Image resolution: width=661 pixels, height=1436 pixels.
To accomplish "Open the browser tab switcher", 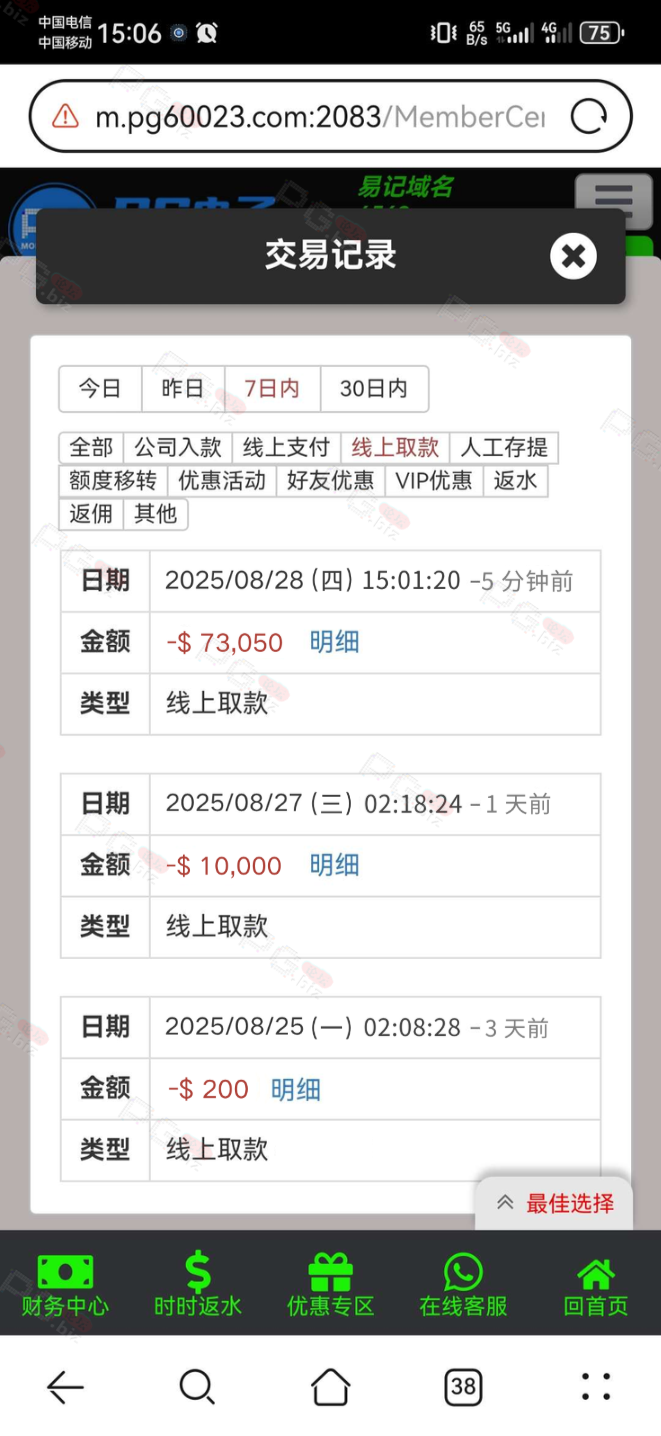I will (x=463, y=1387).
